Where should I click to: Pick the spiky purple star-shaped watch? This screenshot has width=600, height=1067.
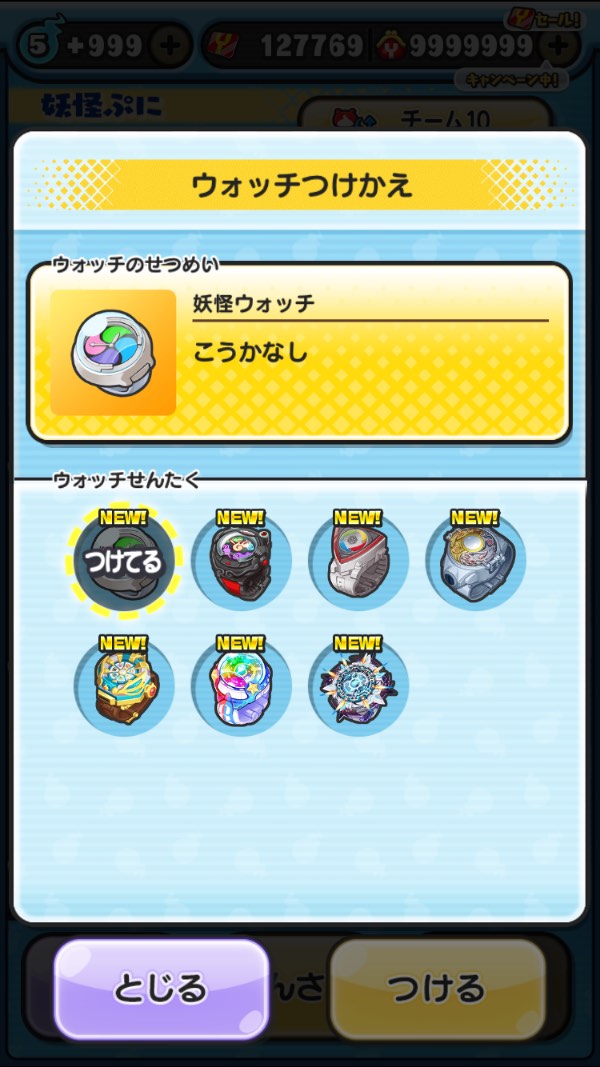pos(358,686)
